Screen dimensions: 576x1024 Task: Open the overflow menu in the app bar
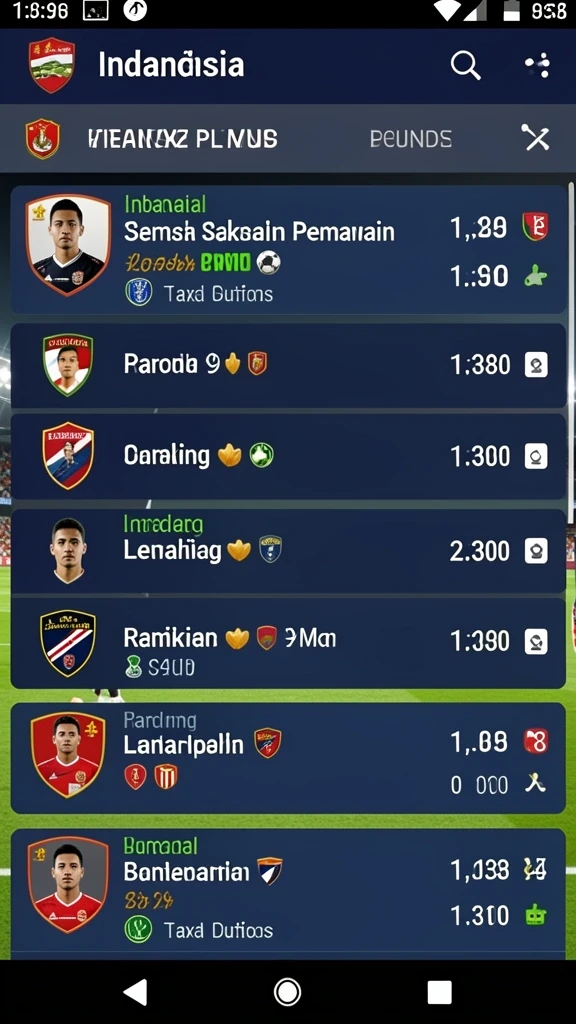pos(537,66)
